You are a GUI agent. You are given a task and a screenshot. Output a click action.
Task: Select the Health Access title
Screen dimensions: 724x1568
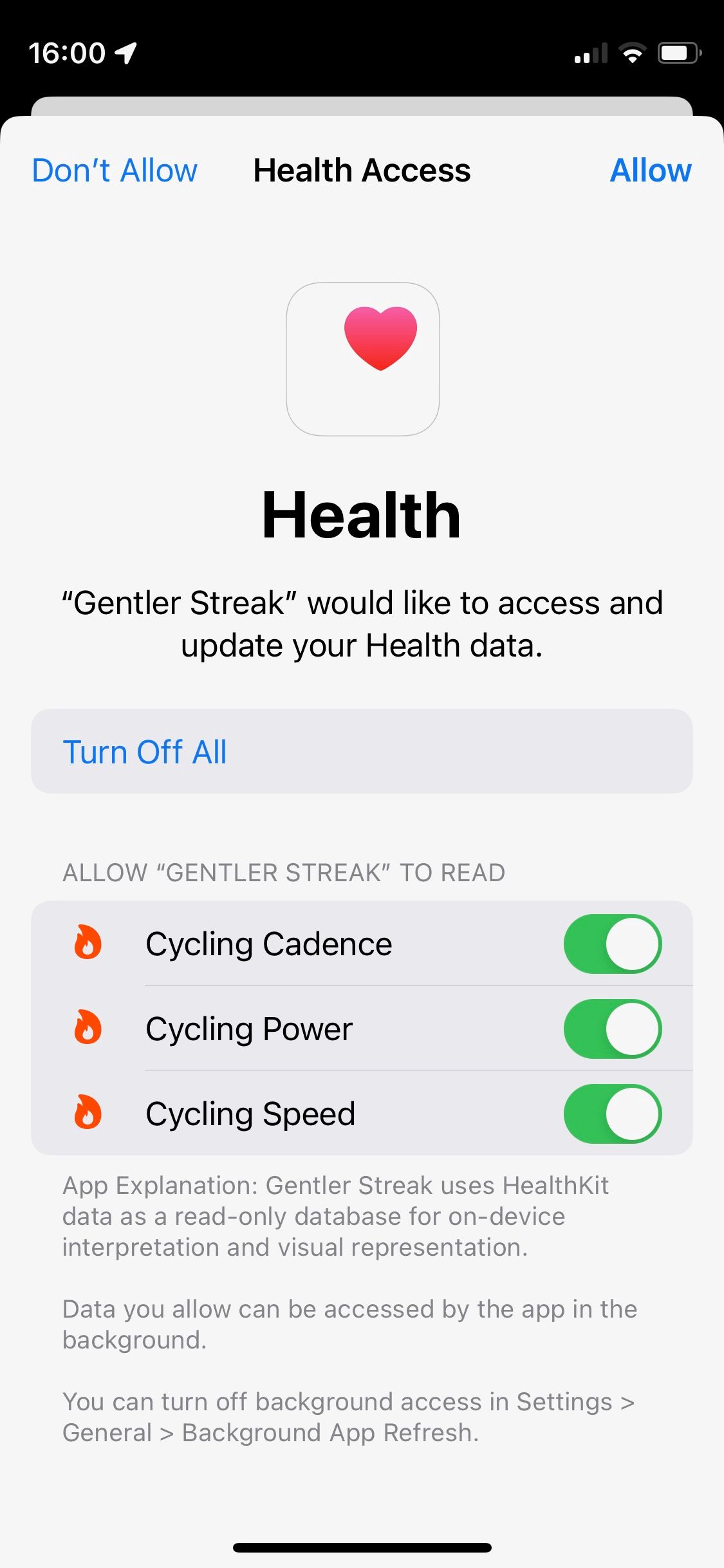point(362,171)
